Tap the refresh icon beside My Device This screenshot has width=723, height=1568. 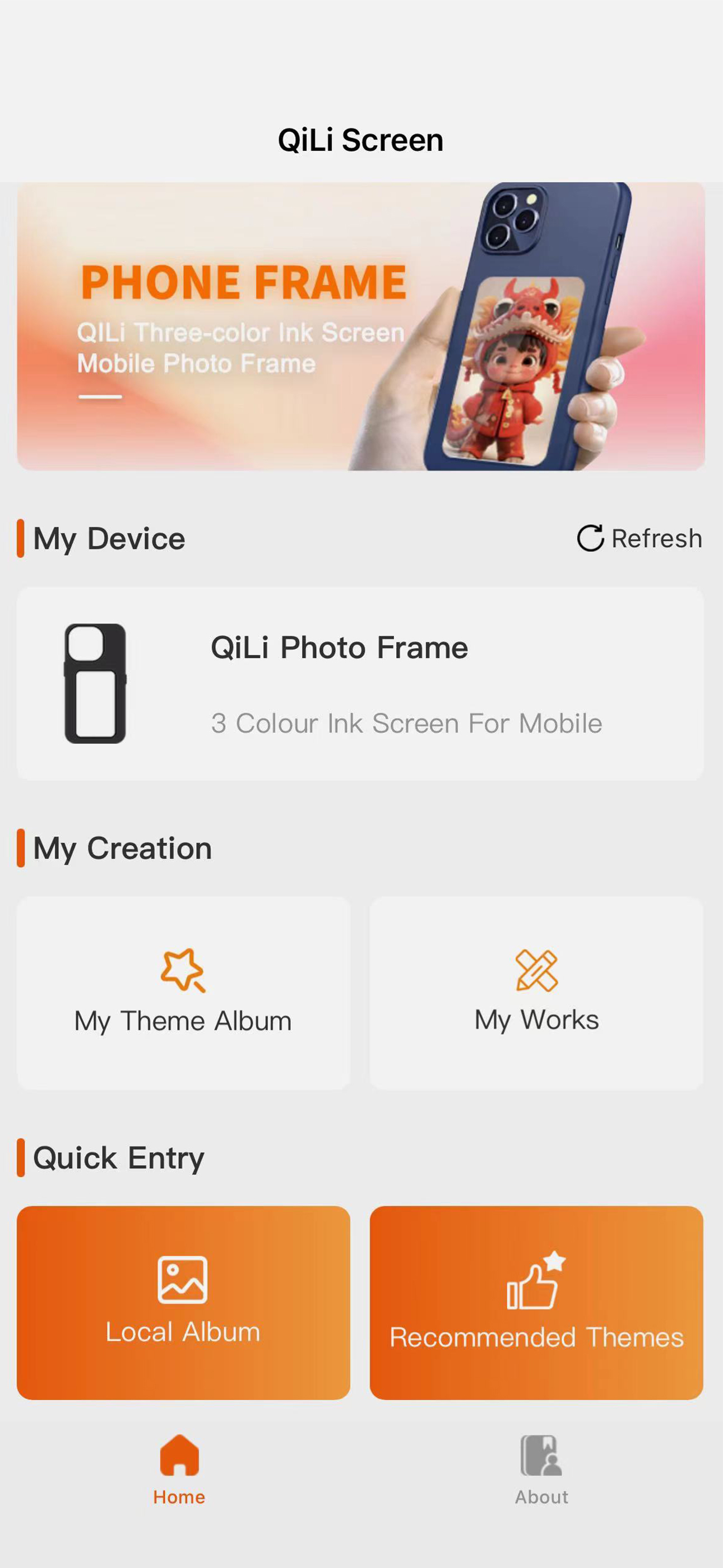[x=591, y=537]
